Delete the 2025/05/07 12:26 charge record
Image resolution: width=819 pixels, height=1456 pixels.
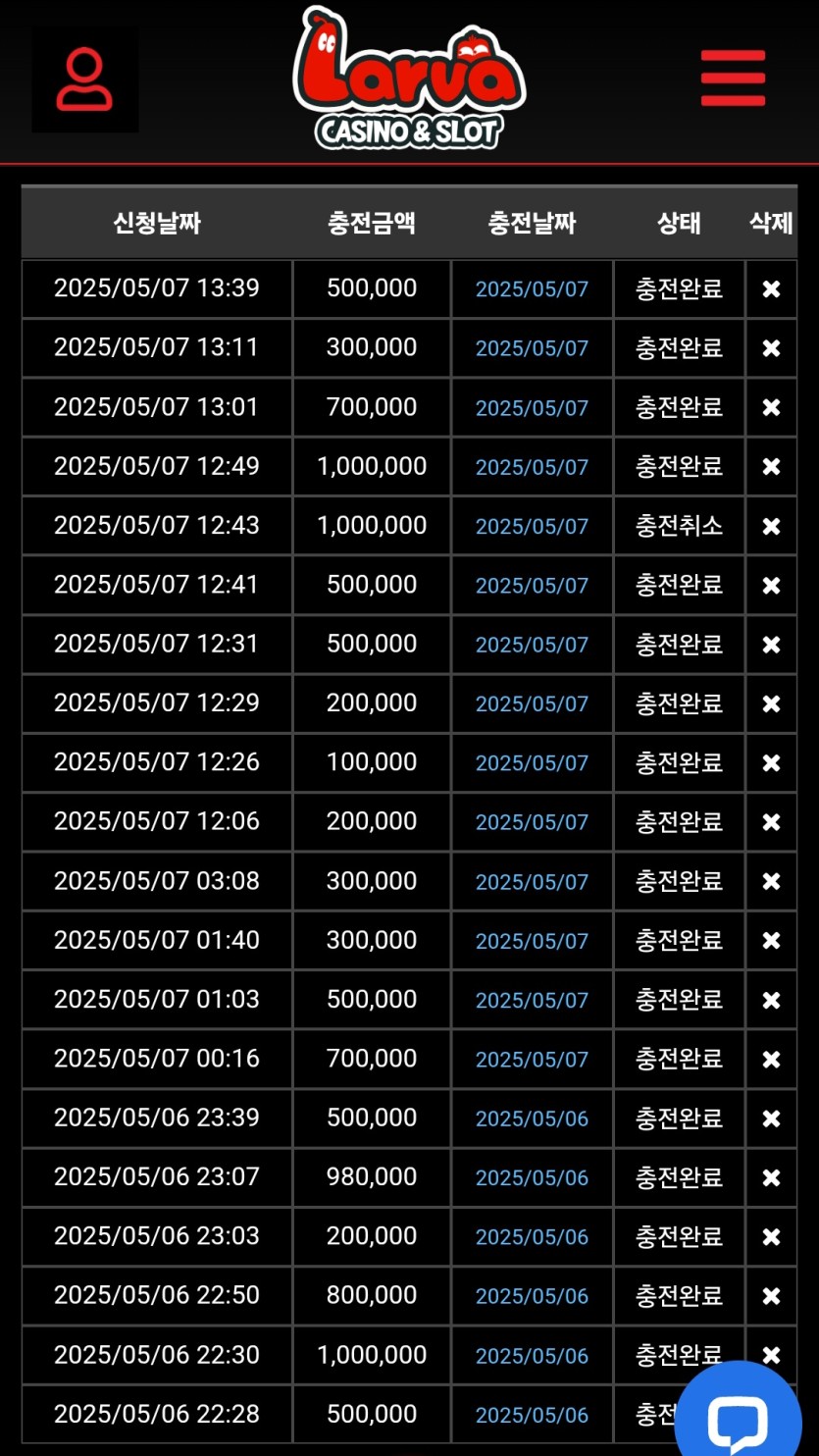[x=771, y=763]
